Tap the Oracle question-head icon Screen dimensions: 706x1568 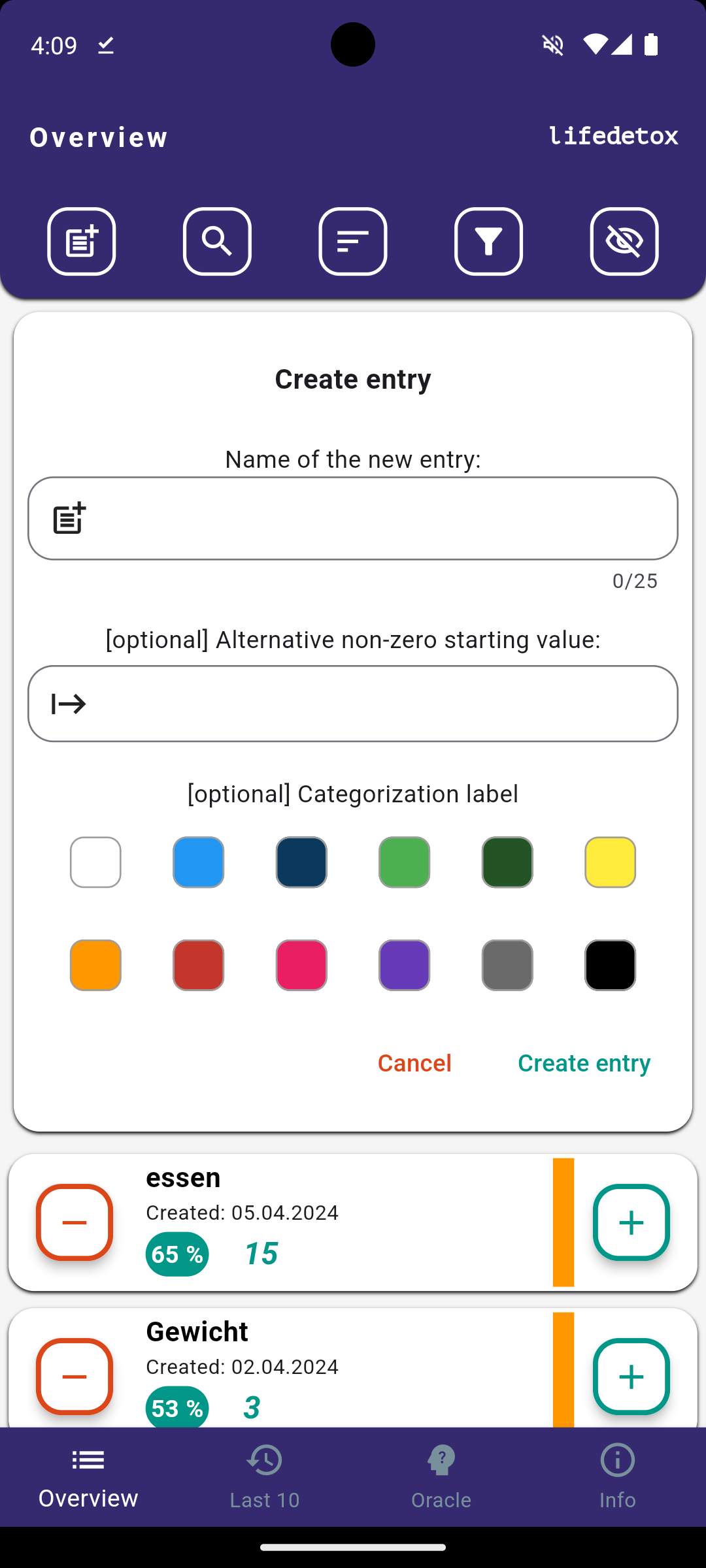(441, 1460)
